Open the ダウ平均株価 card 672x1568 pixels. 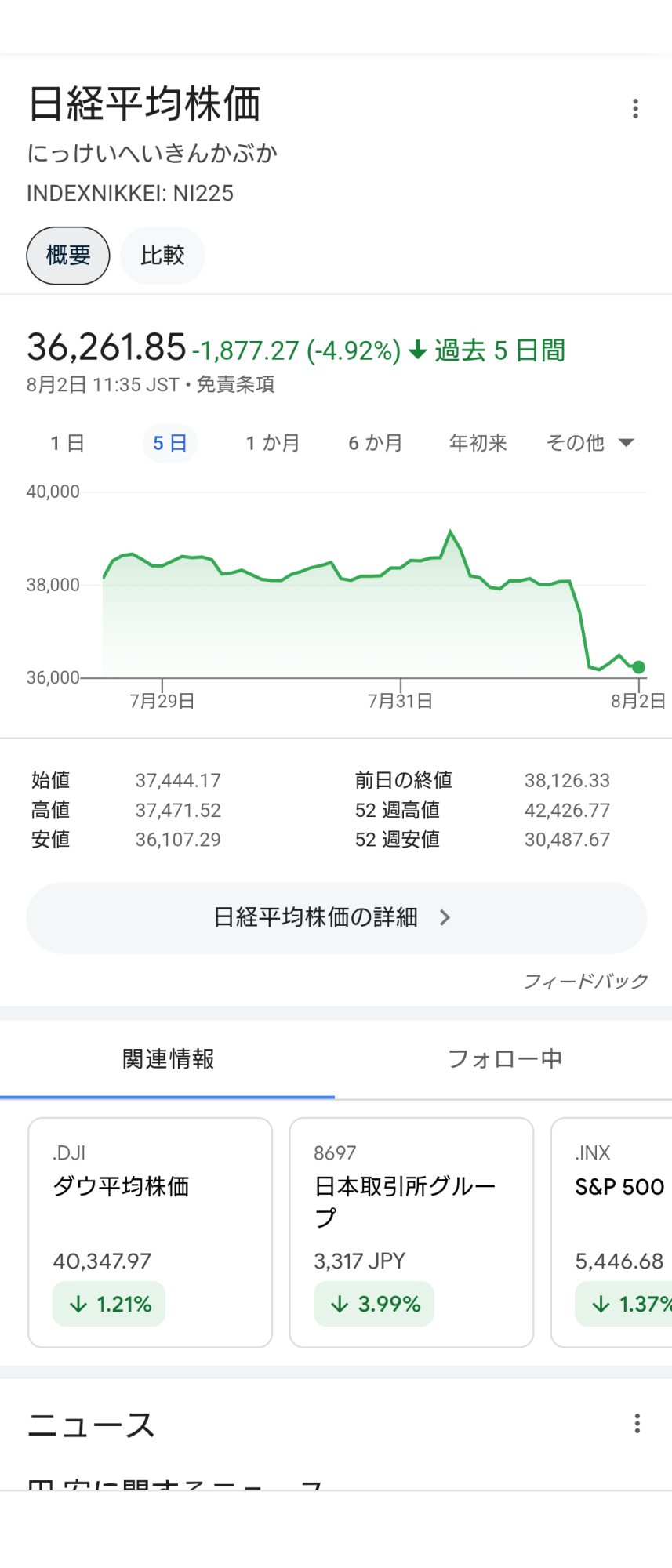pos(150,1232)
